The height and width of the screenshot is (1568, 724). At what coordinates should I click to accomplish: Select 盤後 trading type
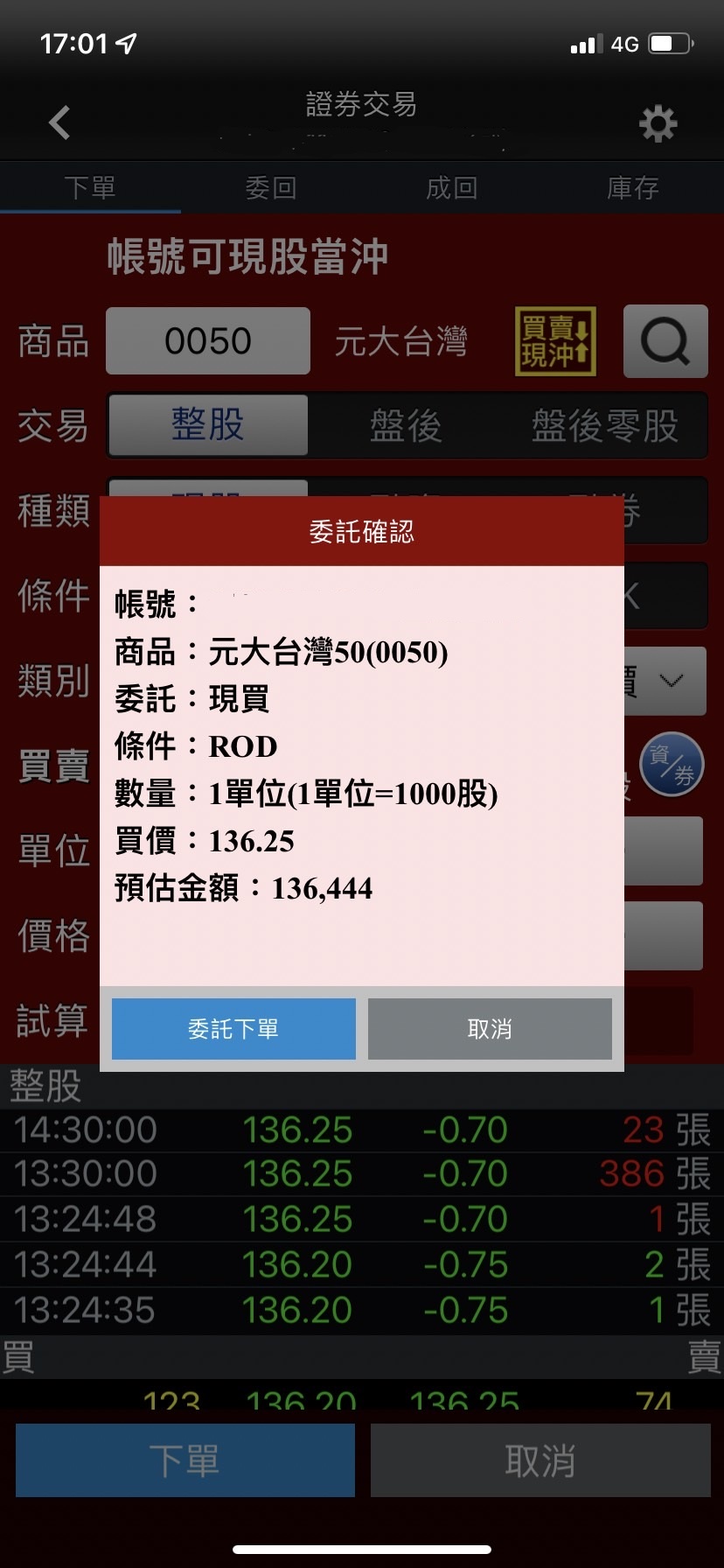406,426
